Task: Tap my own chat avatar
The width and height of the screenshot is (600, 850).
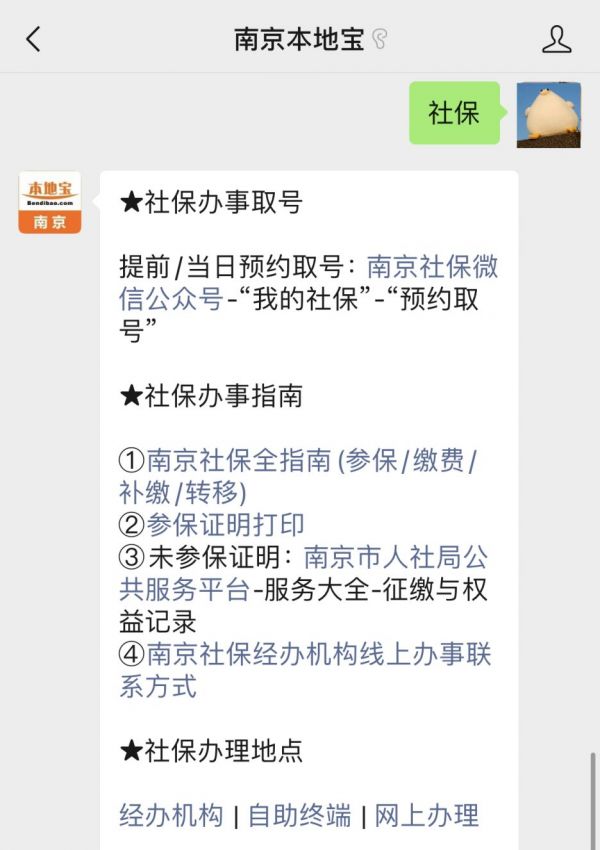Action: (x=548, y=114)
